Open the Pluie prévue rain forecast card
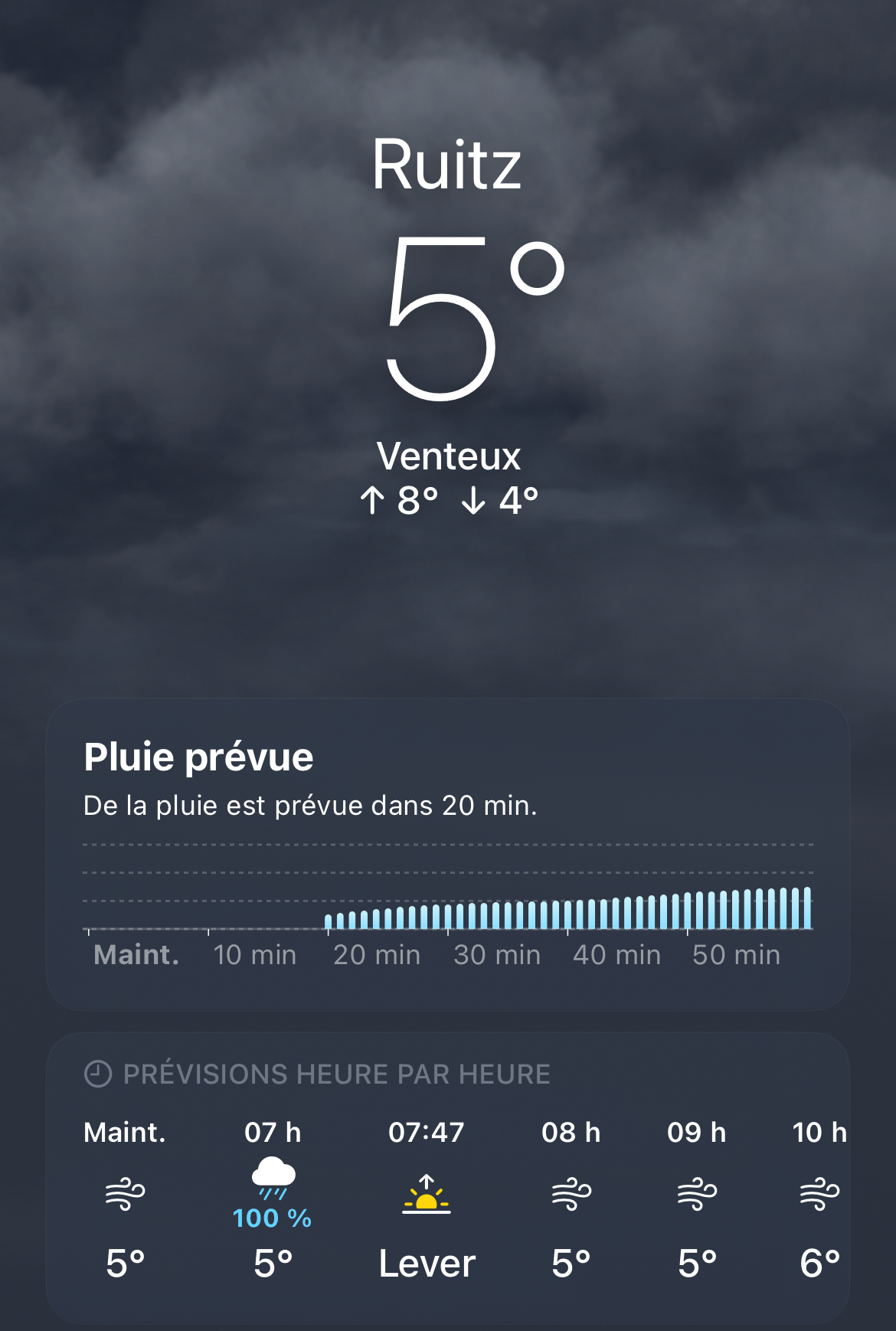This screenshot has height=1331, width=896. coord(447,853)
